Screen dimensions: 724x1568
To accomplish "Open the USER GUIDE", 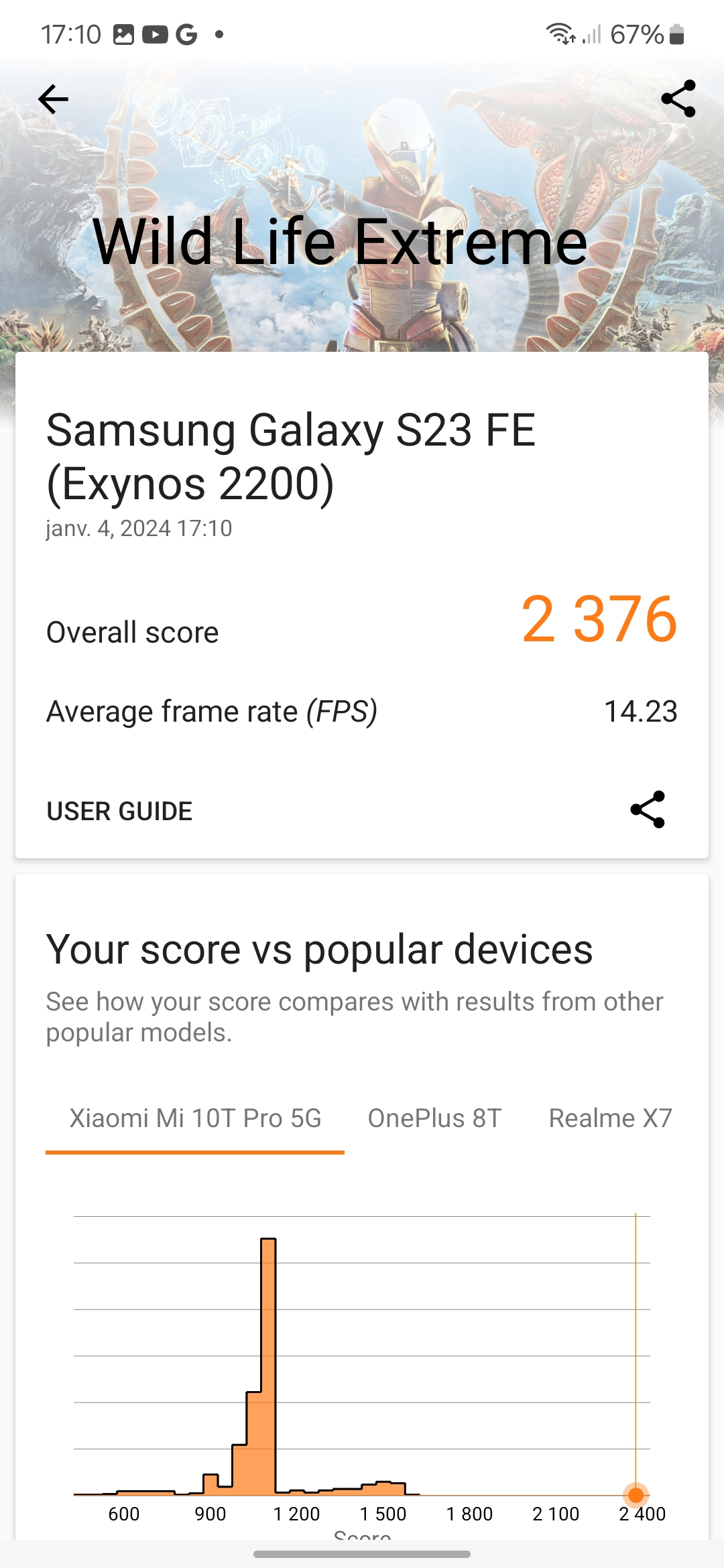I will point(119,811).
